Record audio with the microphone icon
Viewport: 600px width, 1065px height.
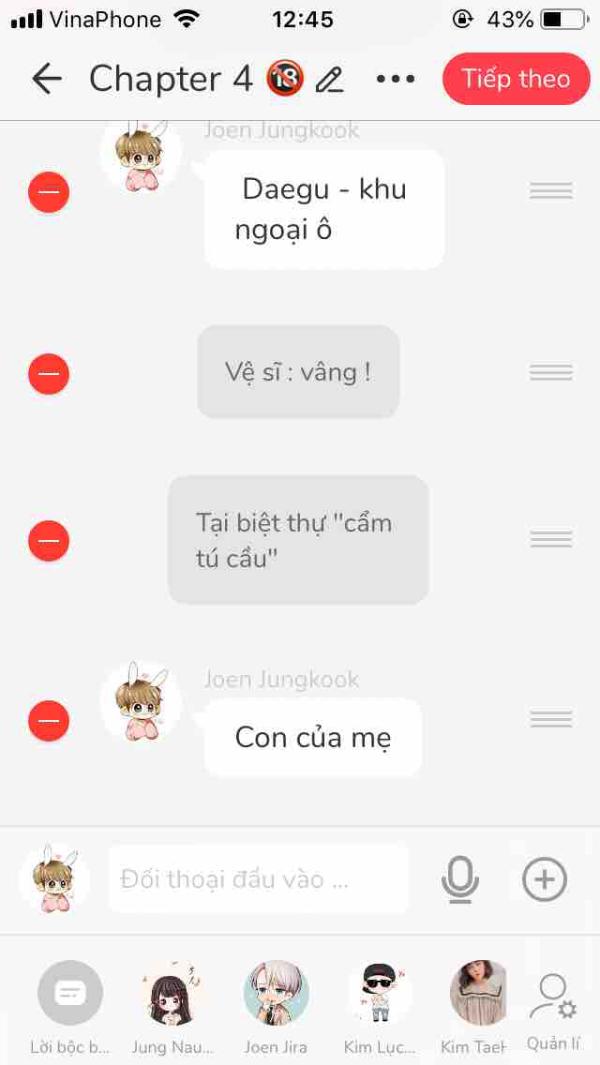pyautogui.click(x=460, y=880)
